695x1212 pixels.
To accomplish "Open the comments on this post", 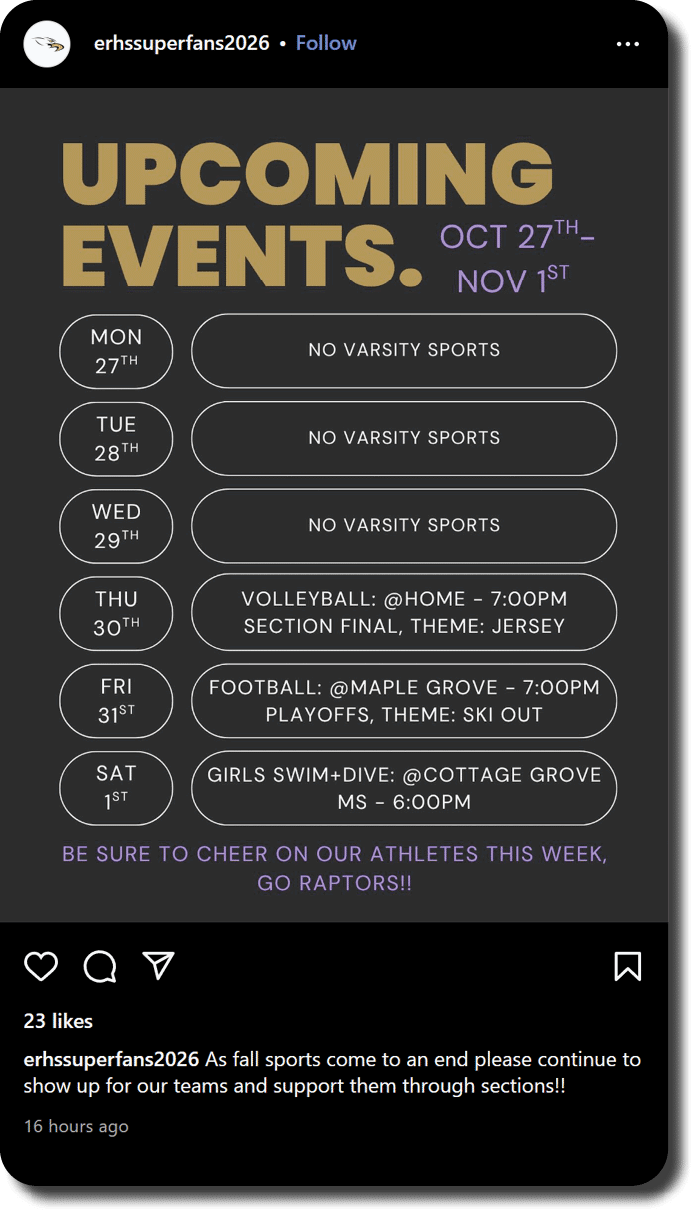I will (100, 966).
